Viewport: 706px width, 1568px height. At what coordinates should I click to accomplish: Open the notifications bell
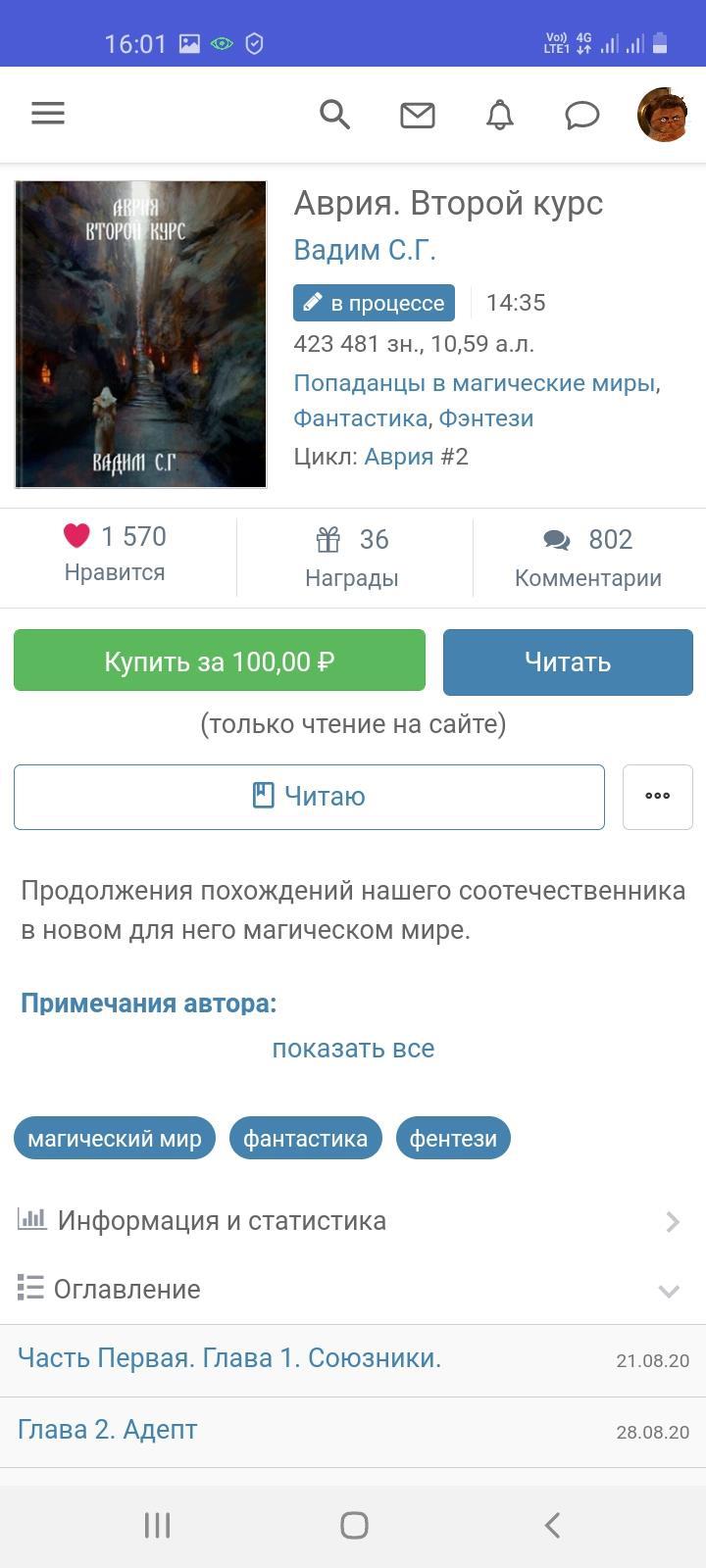point(500,116)
